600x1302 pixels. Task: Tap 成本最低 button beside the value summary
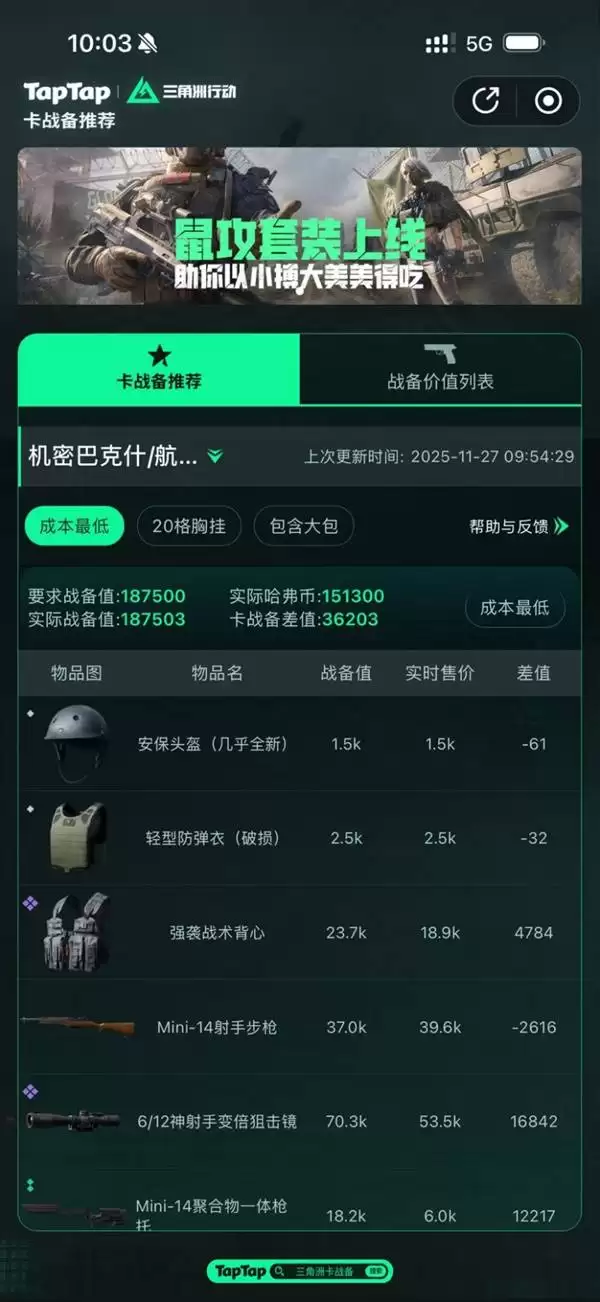514,608
